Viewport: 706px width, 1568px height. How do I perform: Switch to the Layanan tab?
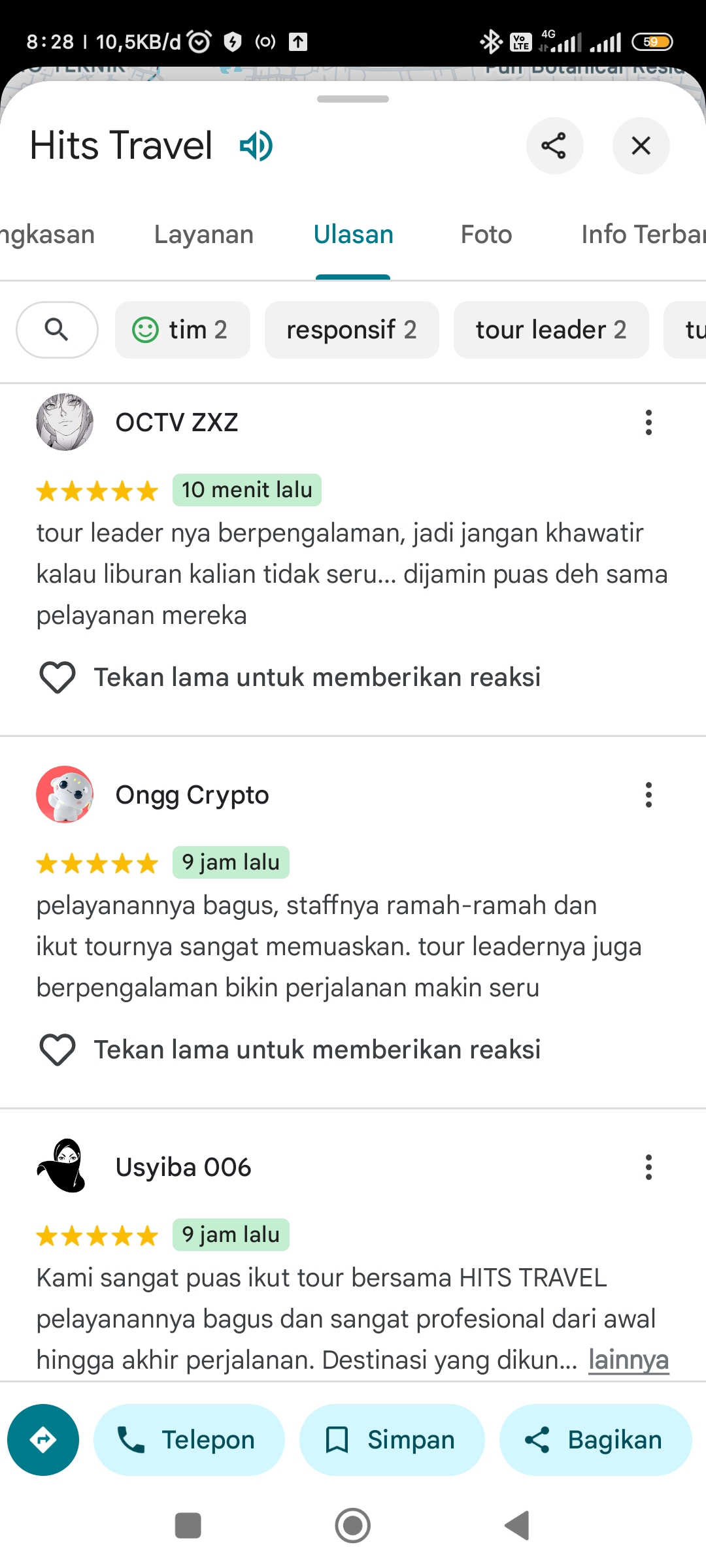[204, 235]
